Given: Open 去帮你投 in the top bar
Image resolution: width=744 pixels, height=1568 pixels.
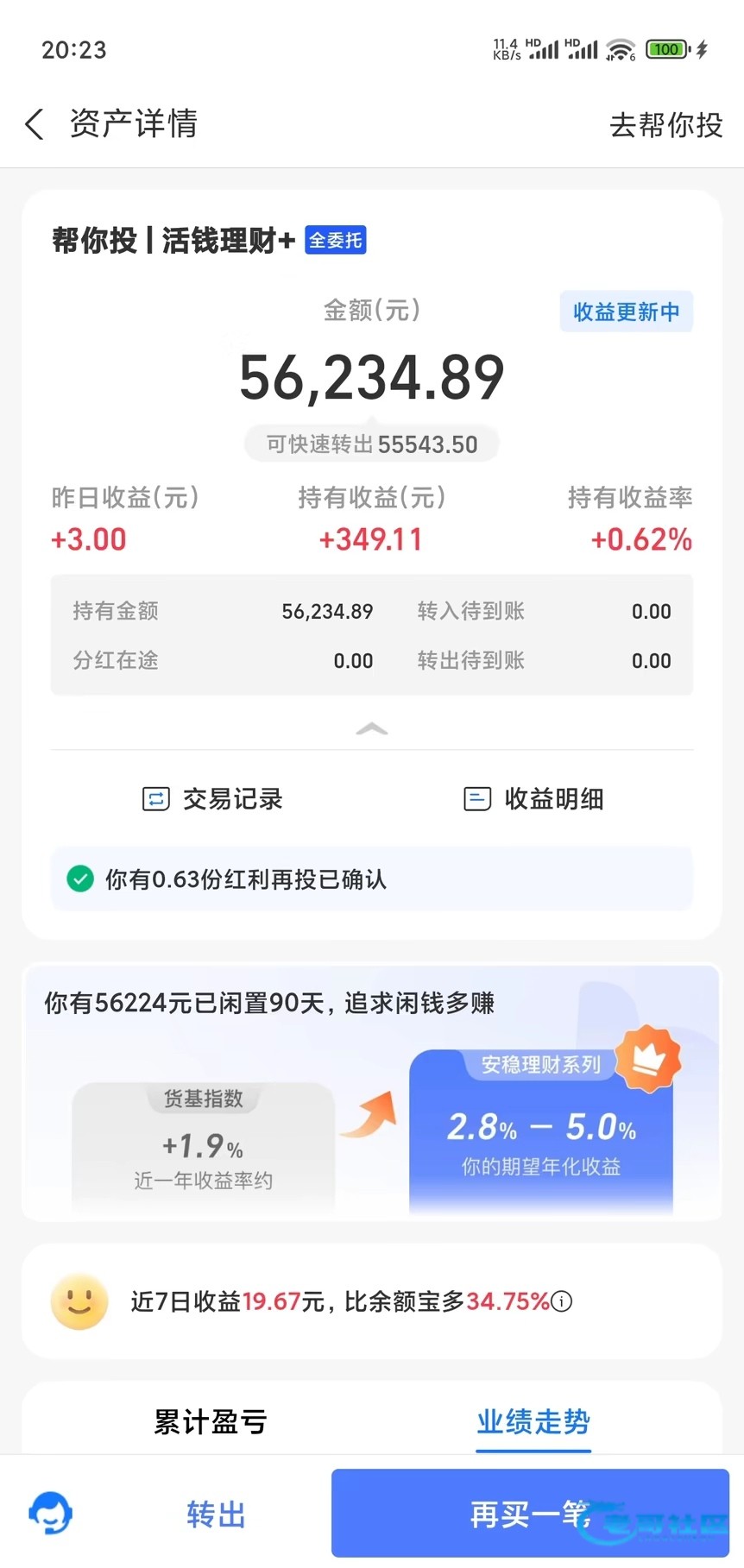Looking at the screenshot, I should click(665, 125).
